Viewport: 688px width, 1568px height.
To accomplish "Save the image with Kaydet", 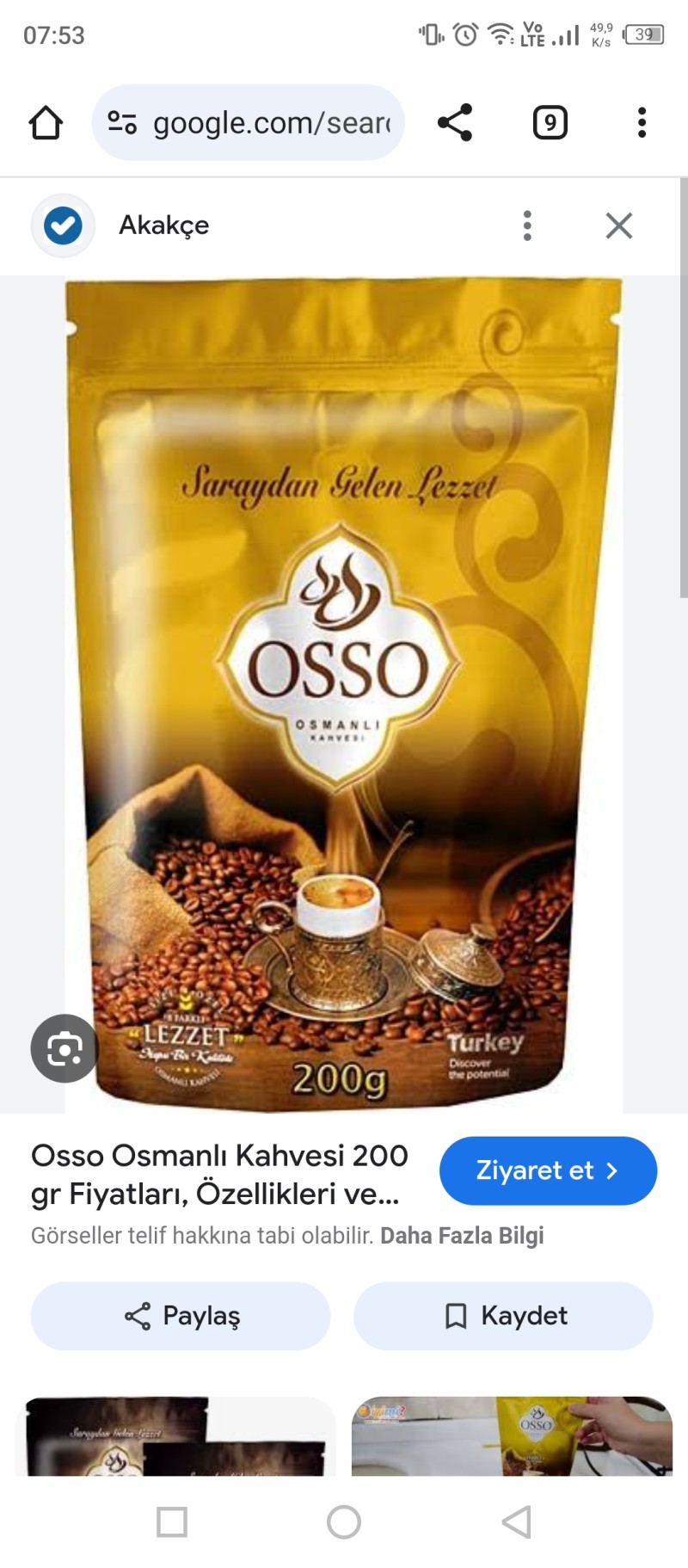I will point(503,1316).
